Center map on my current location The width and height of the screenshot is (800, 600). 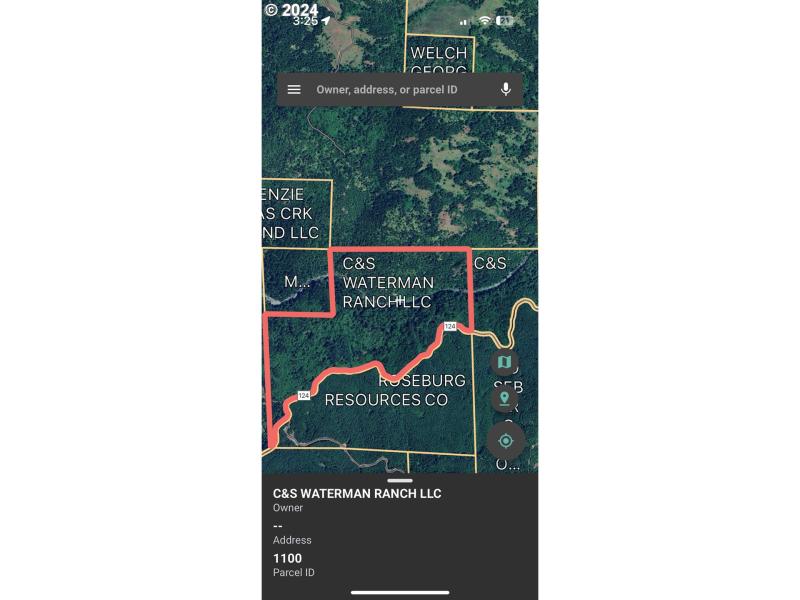point(505,440)
